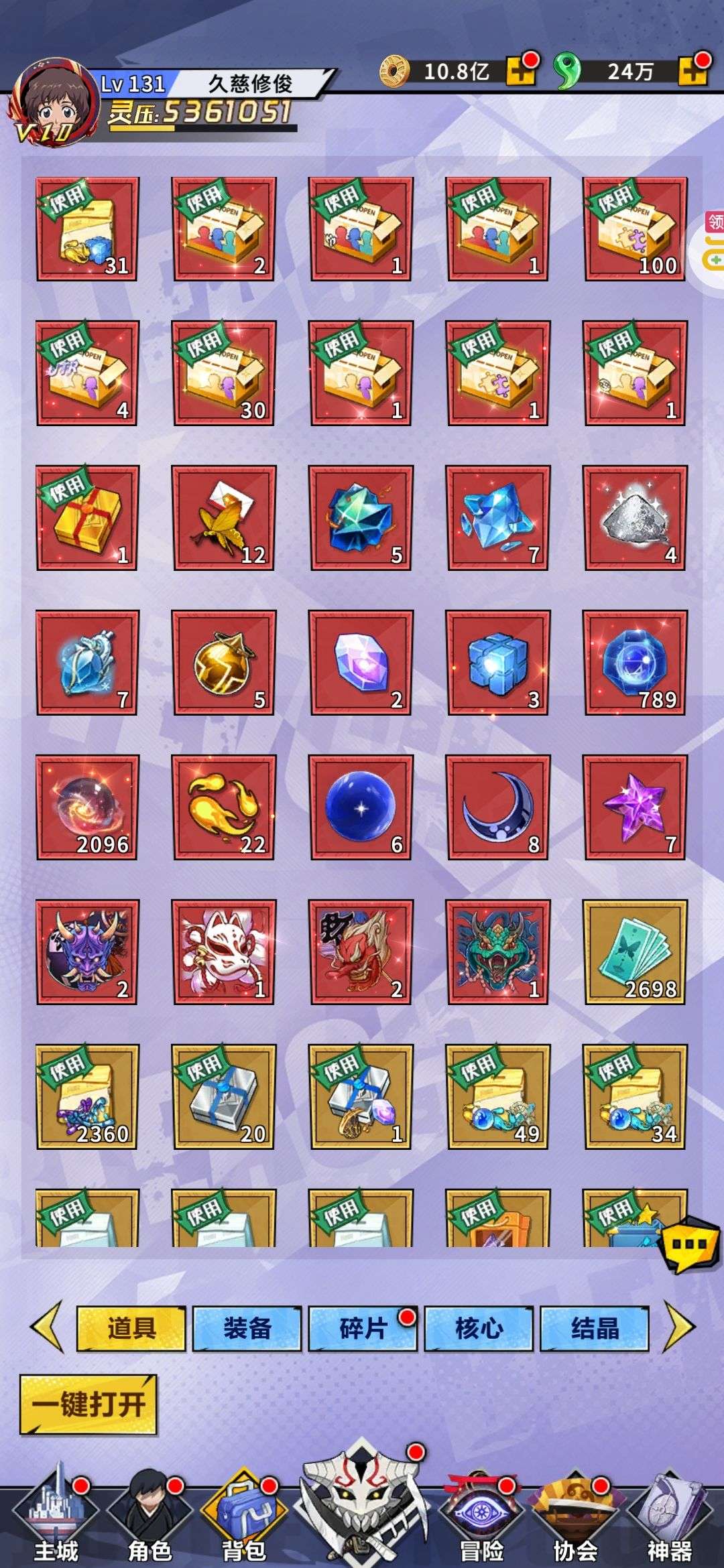Viewport: 724px width, 1568px height.
Task: Add more green magatama currency
Action: tap(693, 70)
